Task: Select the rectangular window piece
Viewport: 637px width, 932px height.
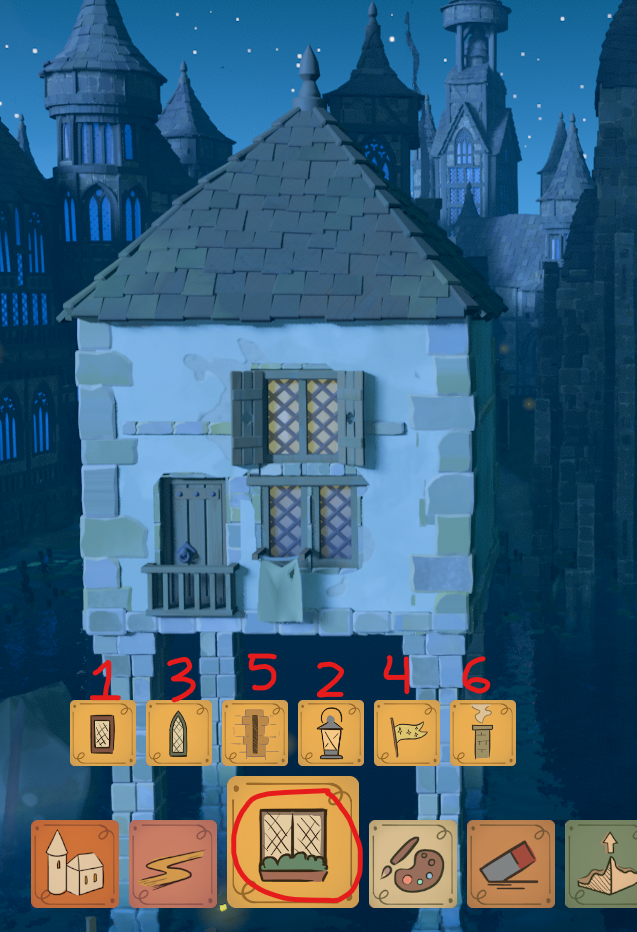Action: 102,733
